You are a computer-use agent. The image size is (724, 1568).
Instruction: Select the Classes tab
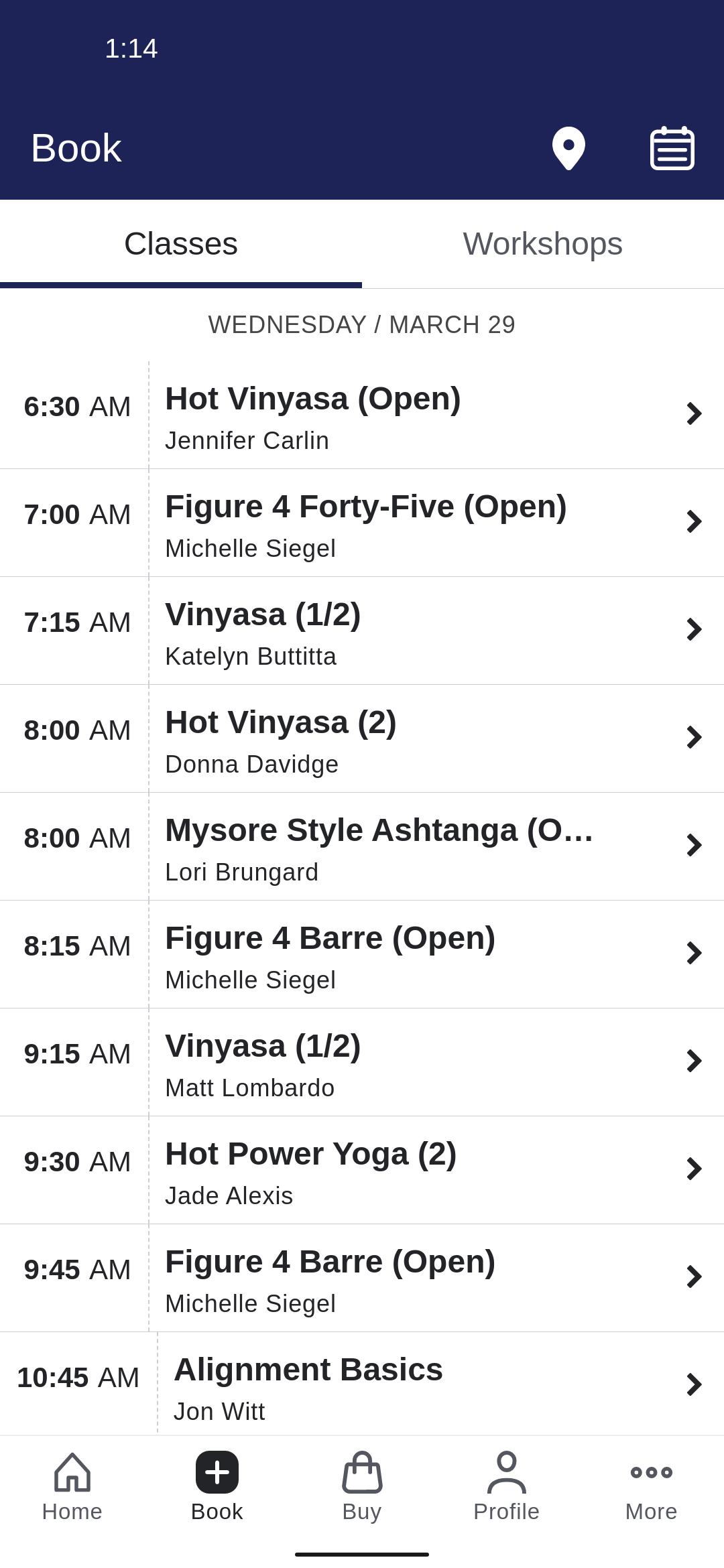181,244
